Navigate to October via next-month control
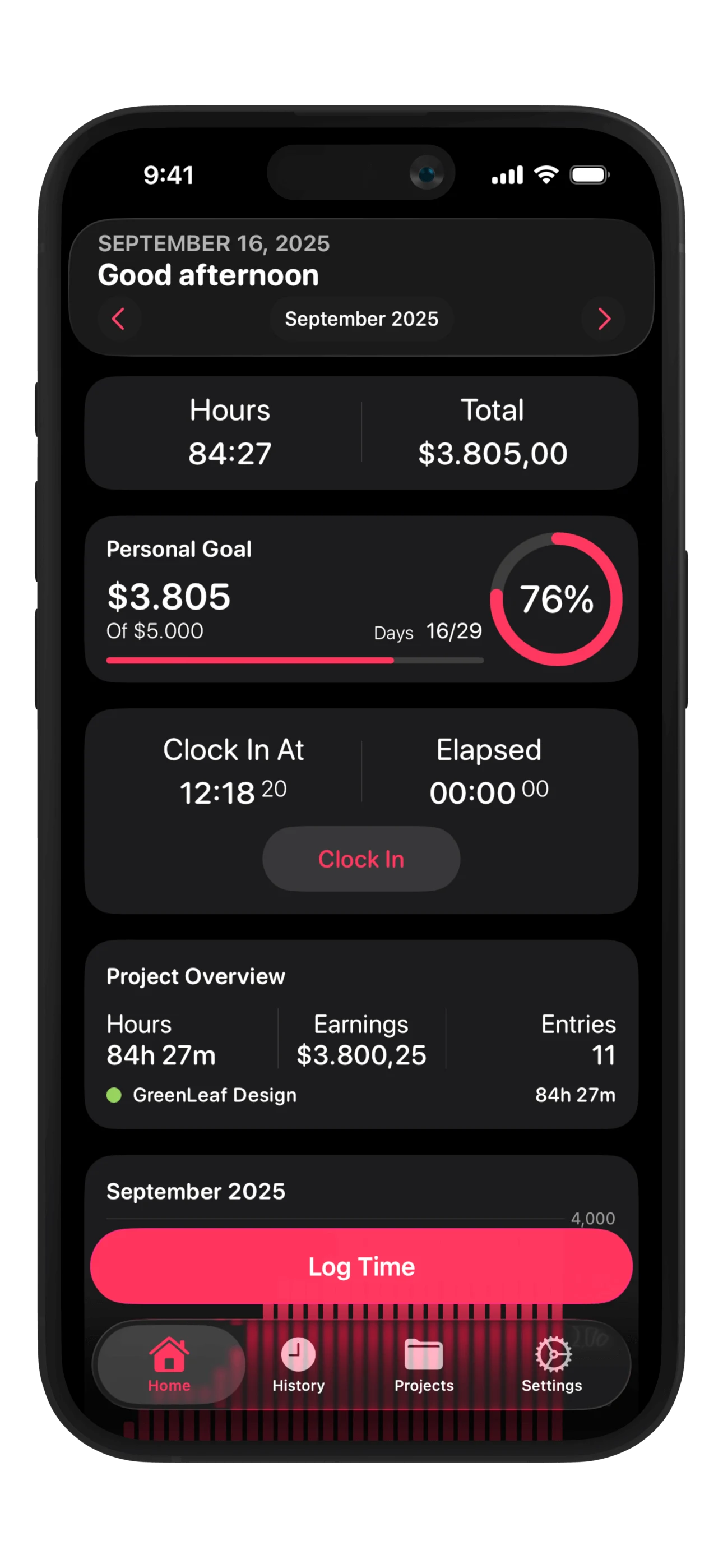723x1568 pixels. pos(604,319)
